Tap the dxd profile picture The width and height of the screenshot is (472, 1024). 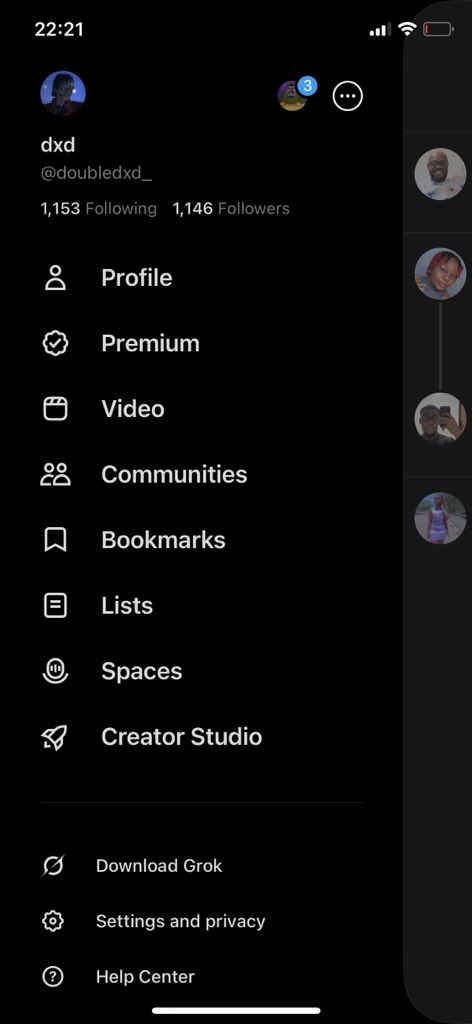[63, 93]
